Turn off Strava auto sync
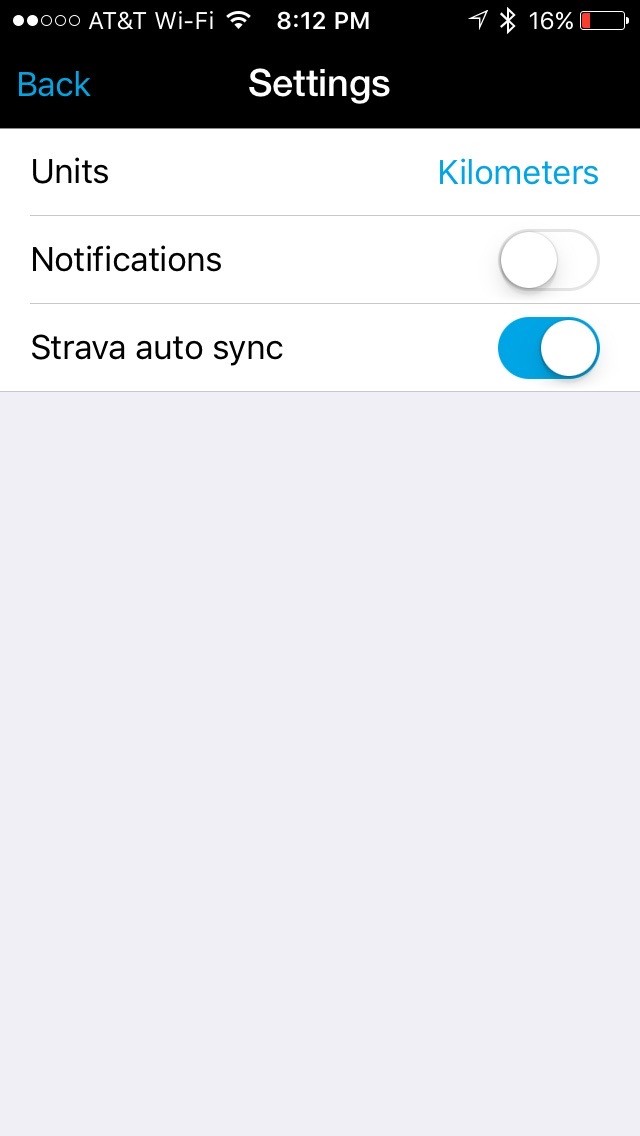 [x=548, y=348]
